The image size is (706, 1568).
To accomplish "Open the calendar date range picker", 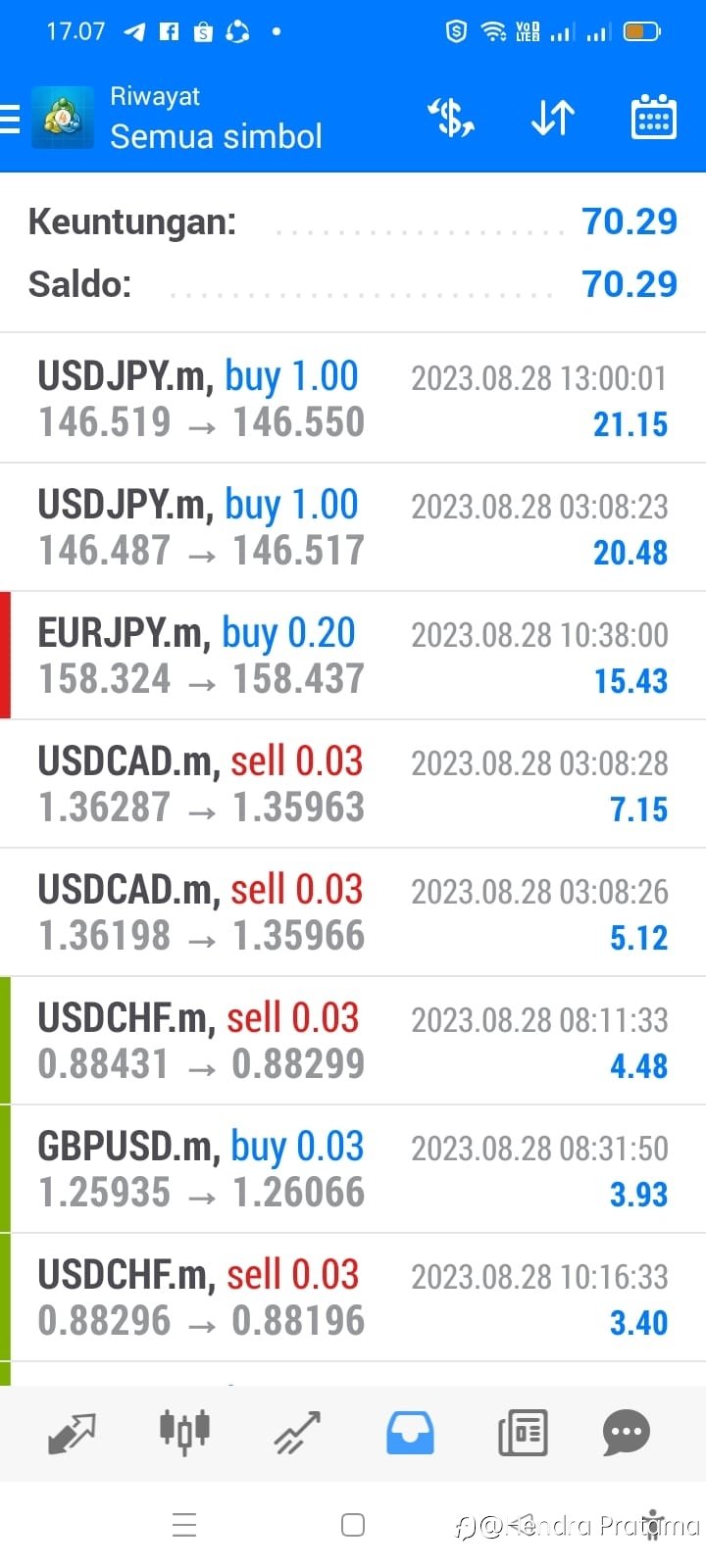I will pyautogui.click(x=653, y=119).
